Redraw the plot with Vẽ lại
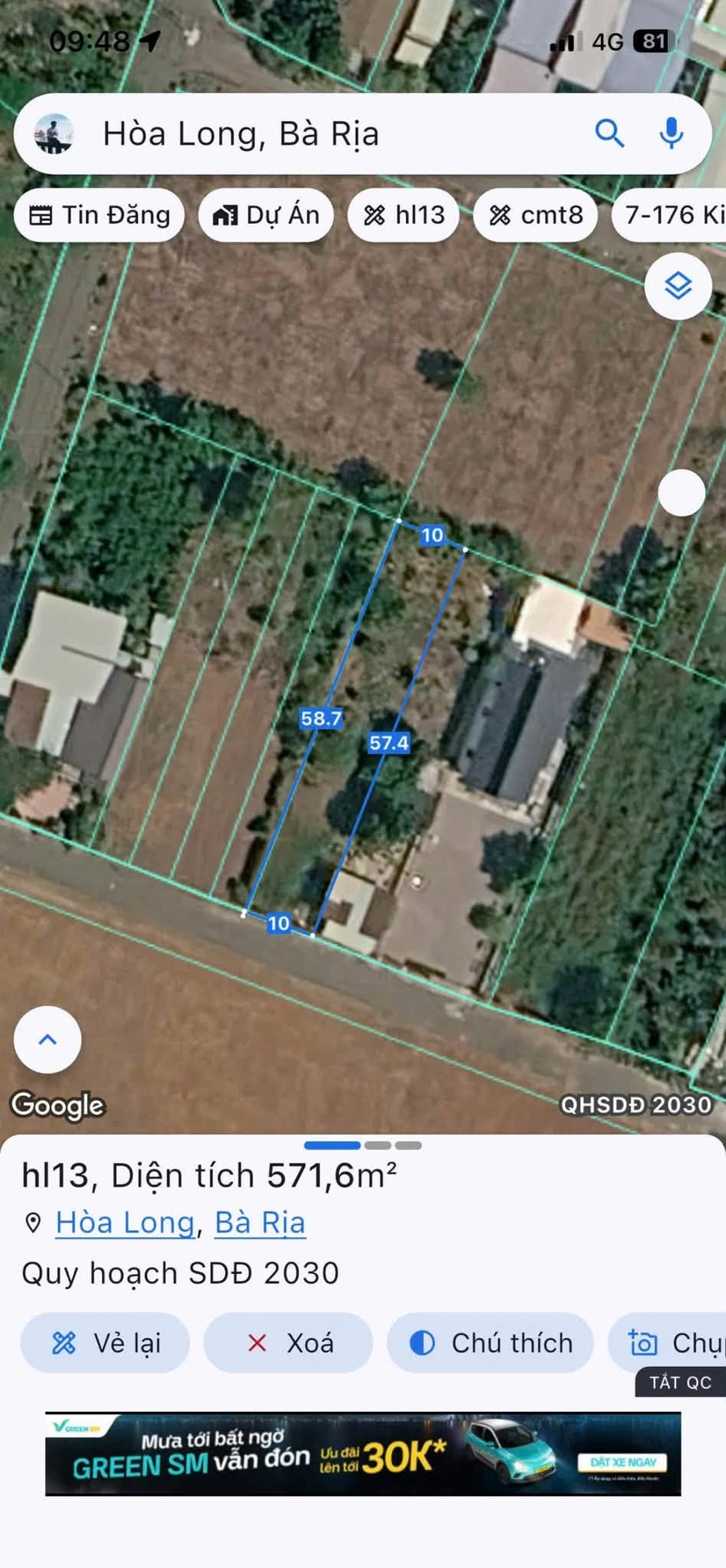 click(x=105, y=1343)
